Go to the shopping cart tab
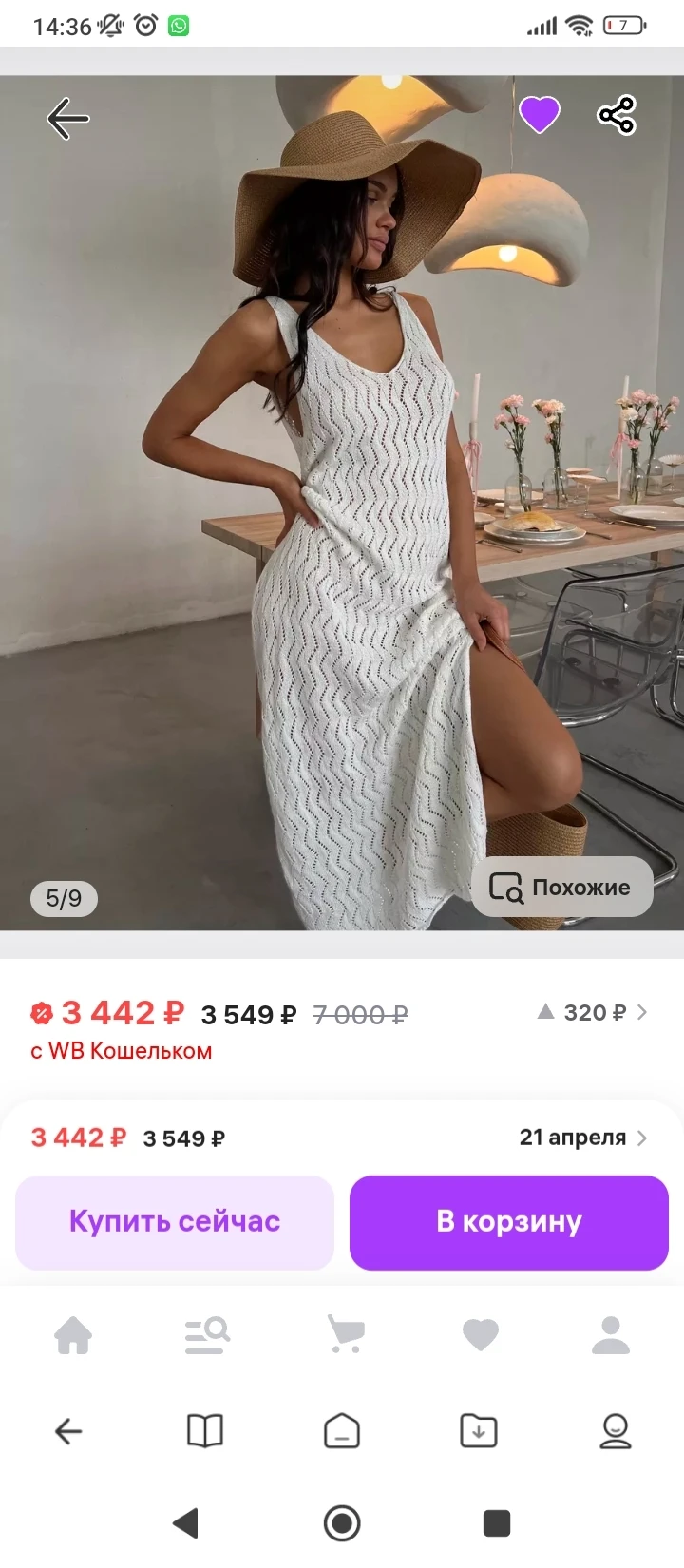 345,1335
